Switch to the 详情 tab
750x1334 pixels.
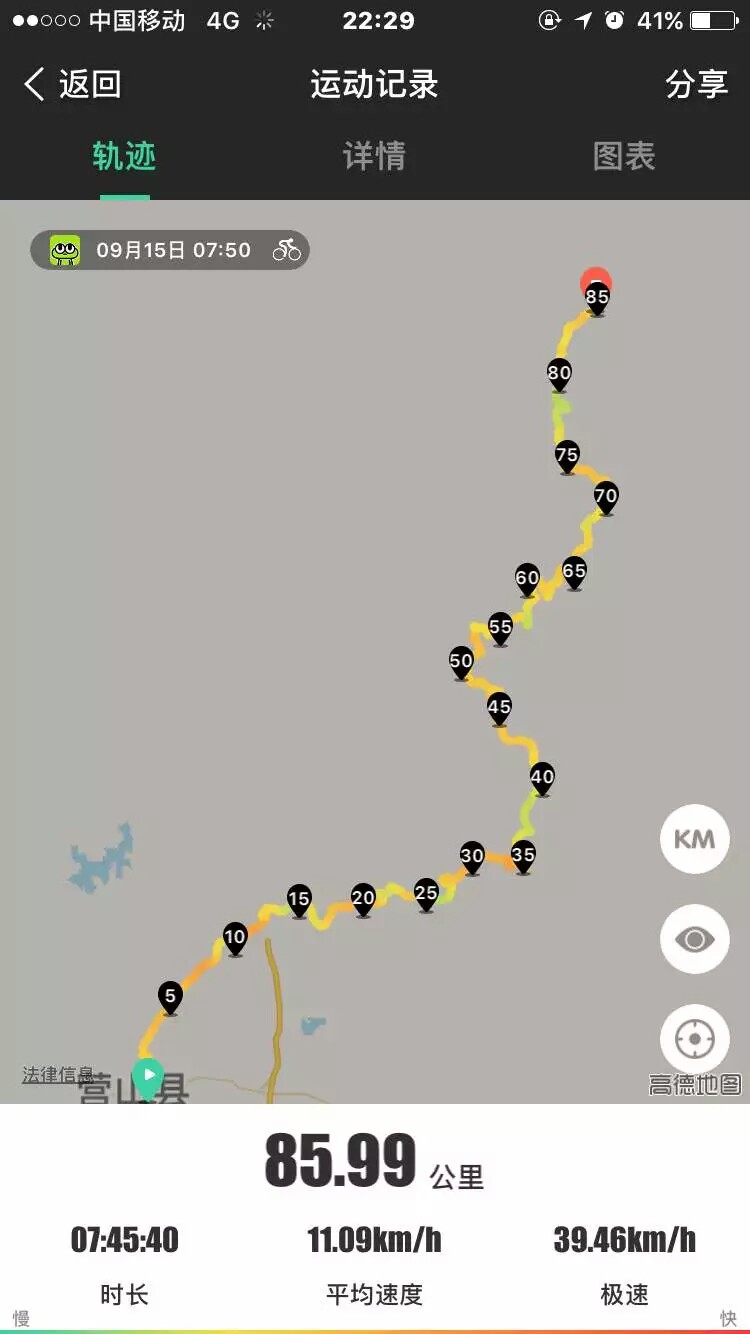click(374, 157)
